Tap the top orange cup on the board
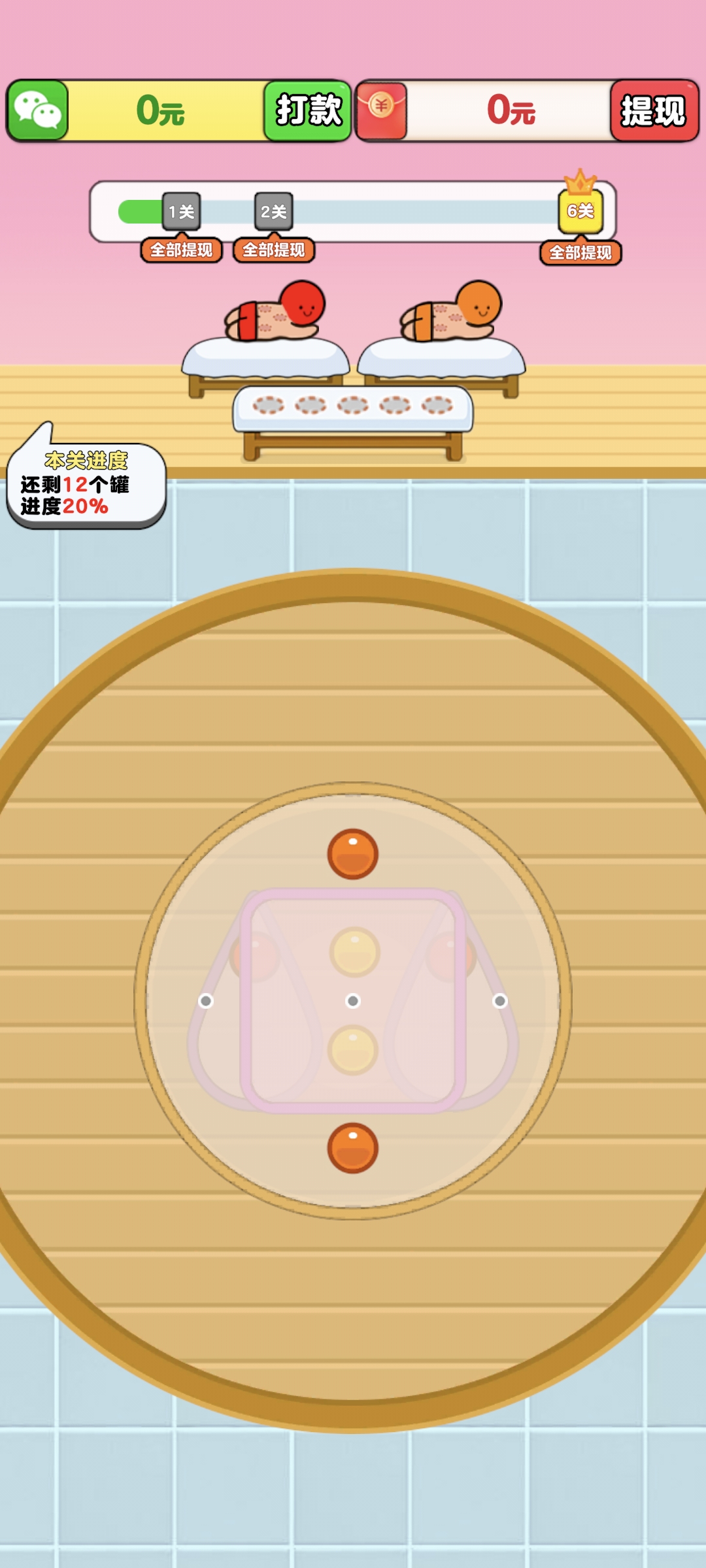This screenshot has height=1568, width=706. [353, 854]
